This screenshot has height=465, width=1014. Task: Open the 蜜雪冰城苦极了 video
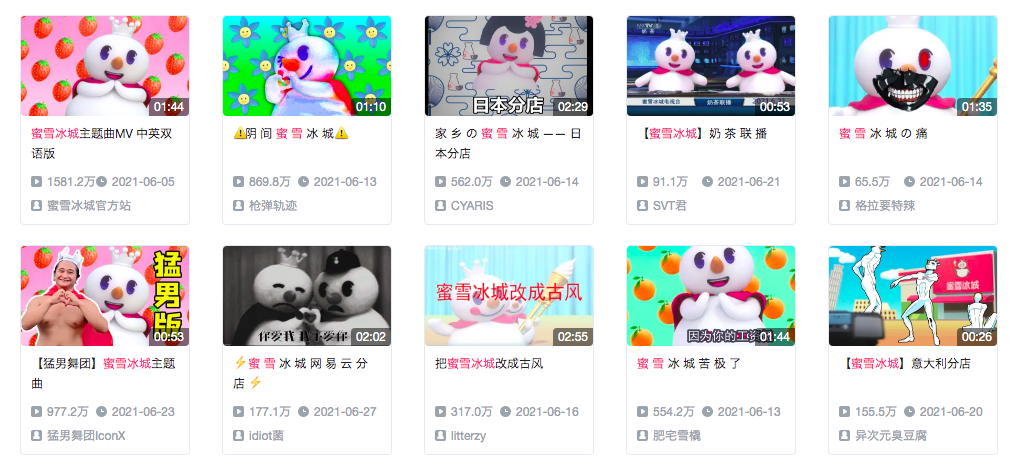(710, 296)
